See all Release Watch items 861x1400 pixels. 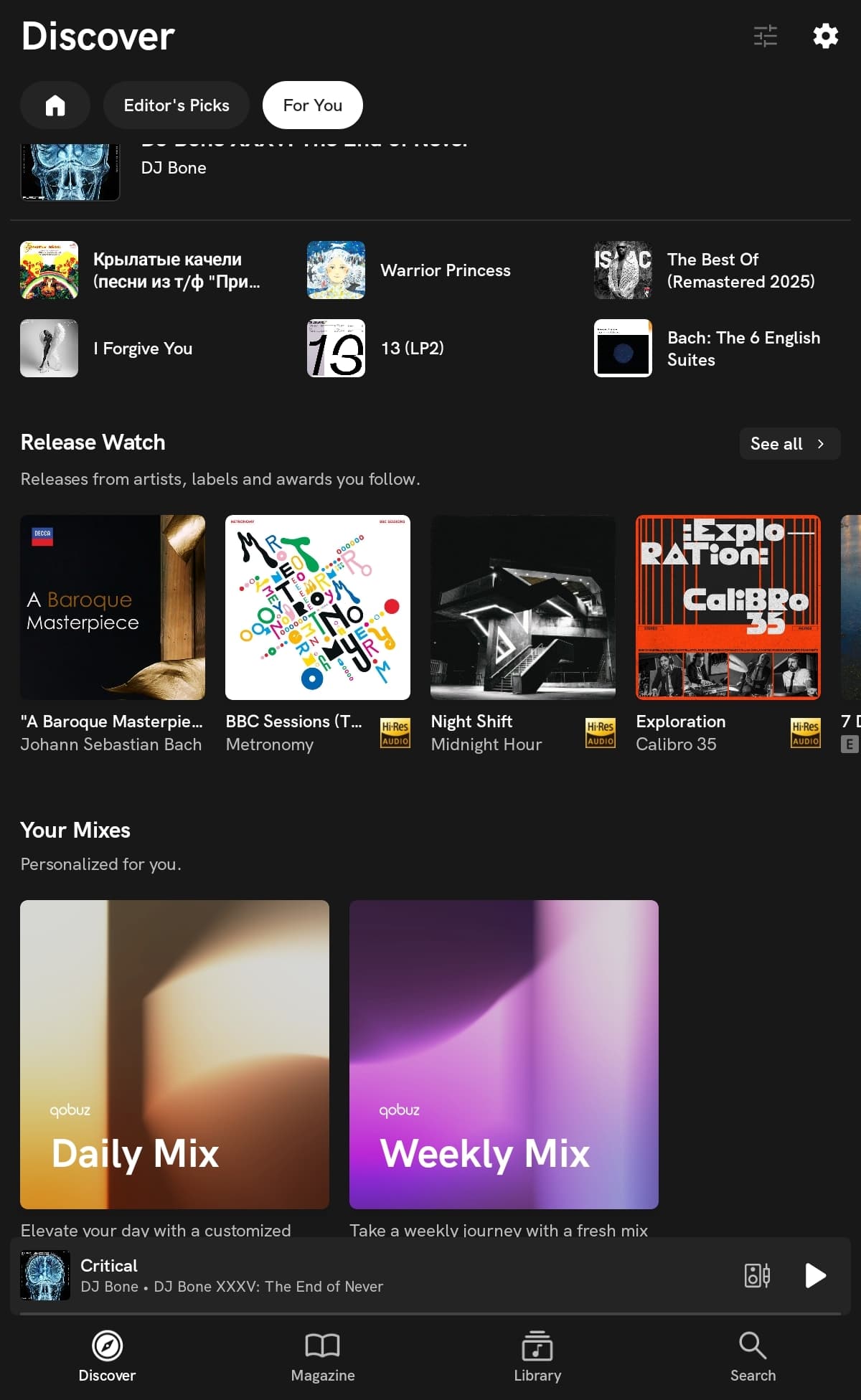click(x=789, y=444)
